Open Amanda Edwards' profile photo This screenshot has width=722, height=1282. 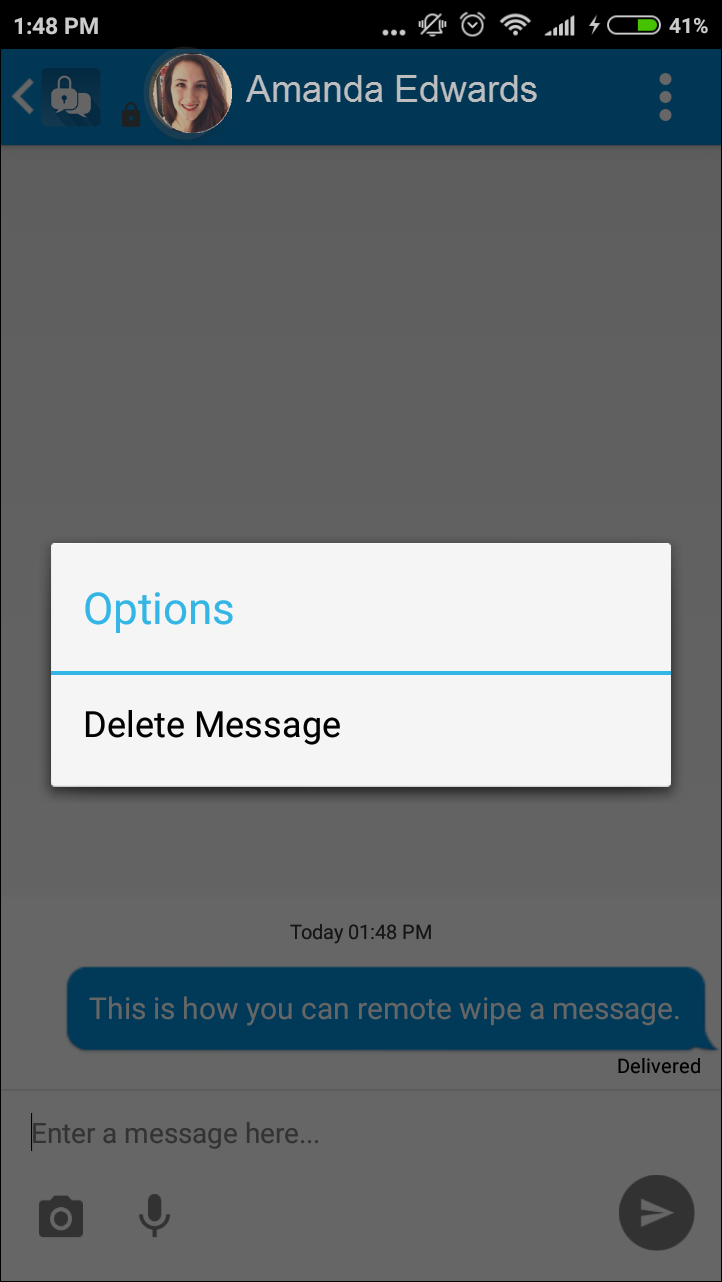pyautogui.click(x=191, y=94)
